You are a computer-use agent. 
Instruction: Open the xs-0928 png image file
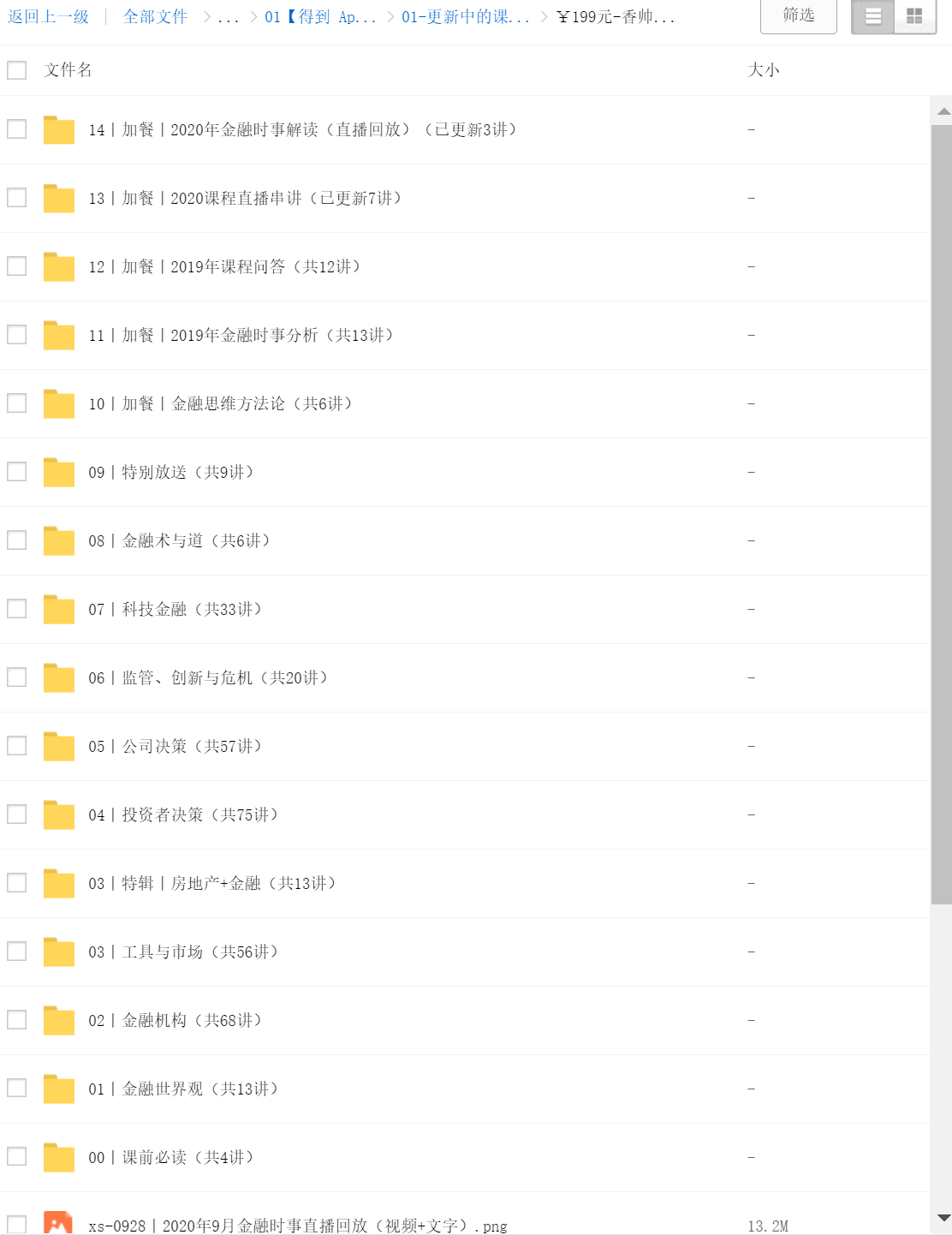point(297,1226)
